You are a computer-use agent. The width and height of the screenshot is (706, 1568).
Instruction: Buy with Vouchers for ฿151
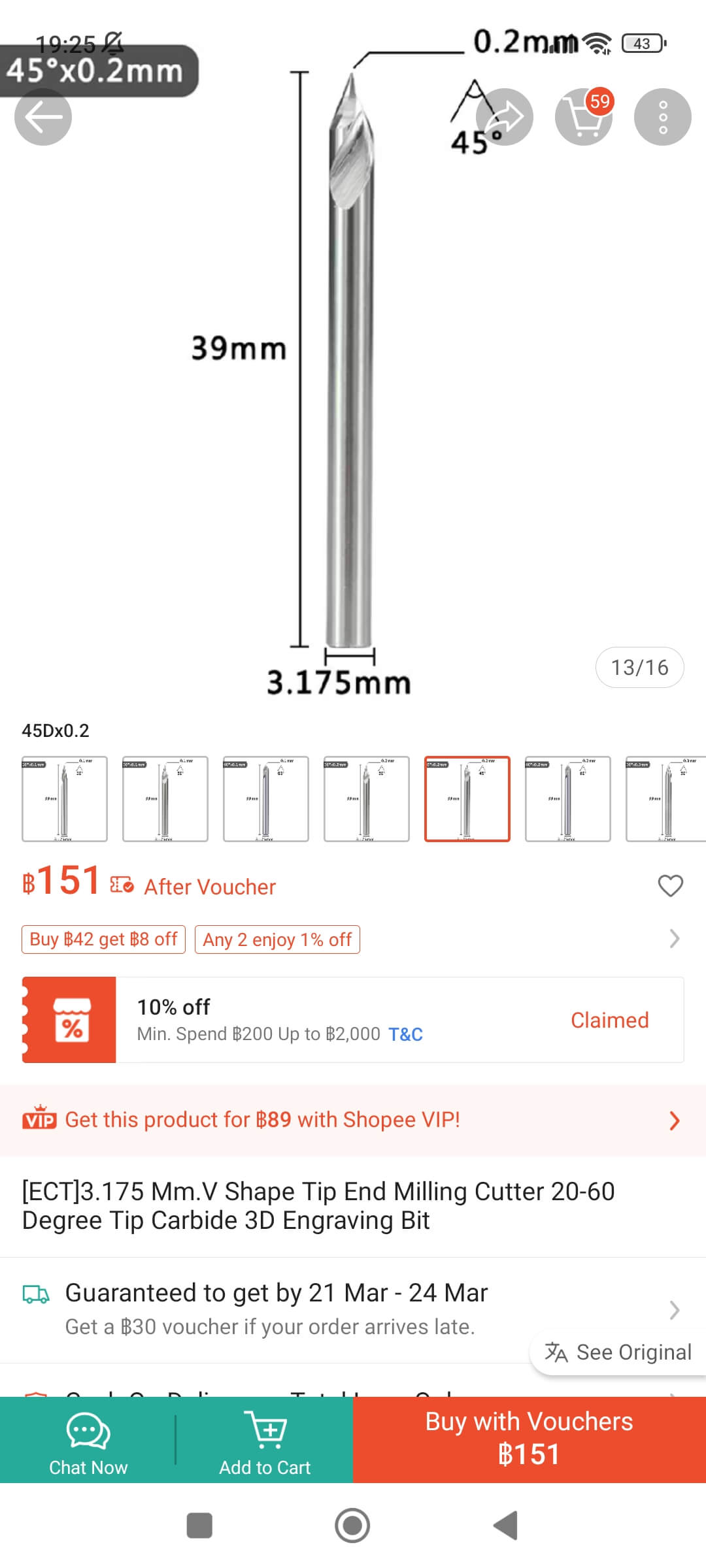point(529,1440)
